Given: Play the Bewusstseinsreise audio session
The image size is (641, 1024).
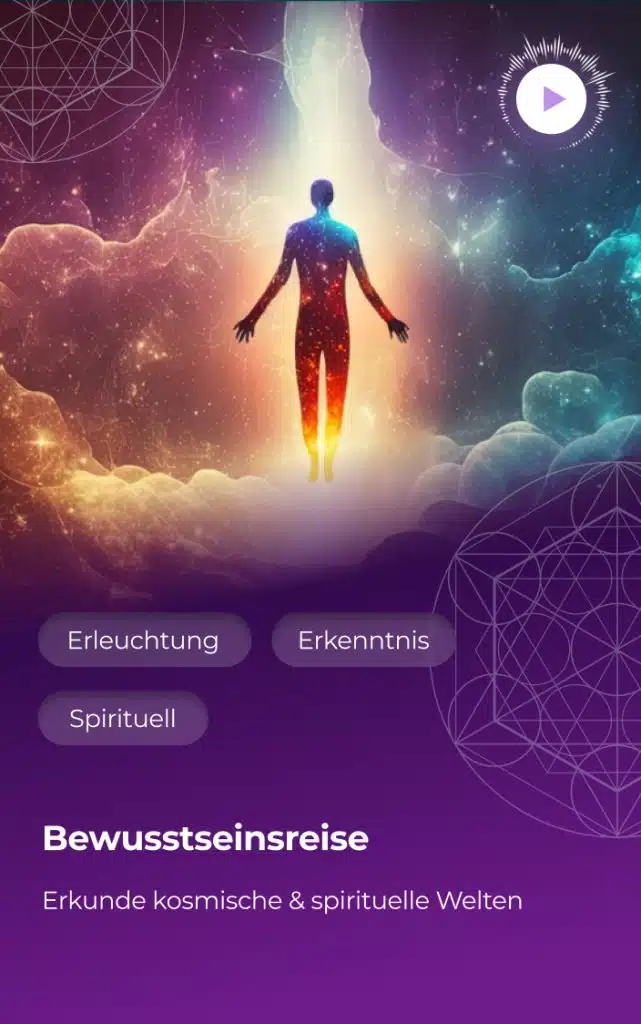Looking at the screenshot, I should pos(552,98).
